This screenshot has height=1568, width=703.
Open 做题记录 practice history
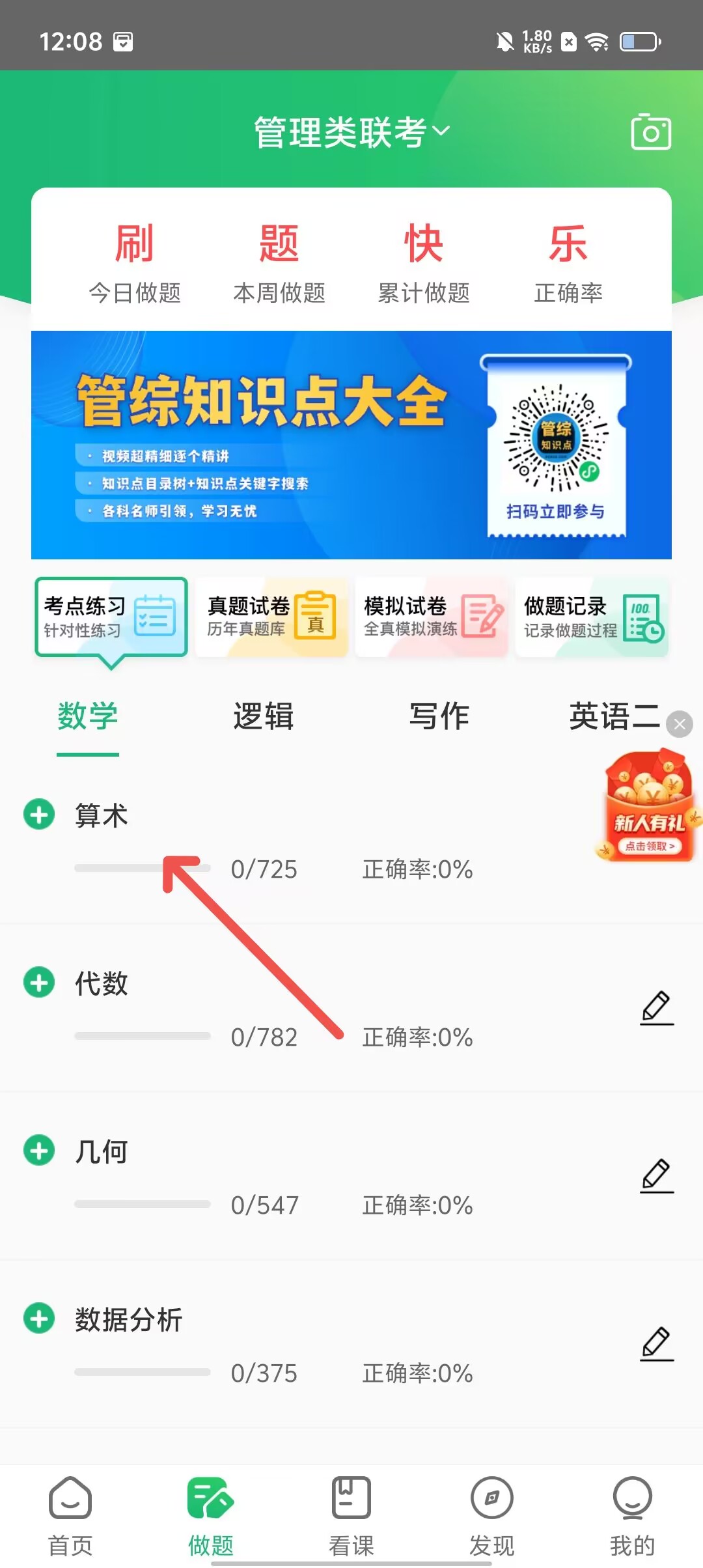tap(592, 617)
